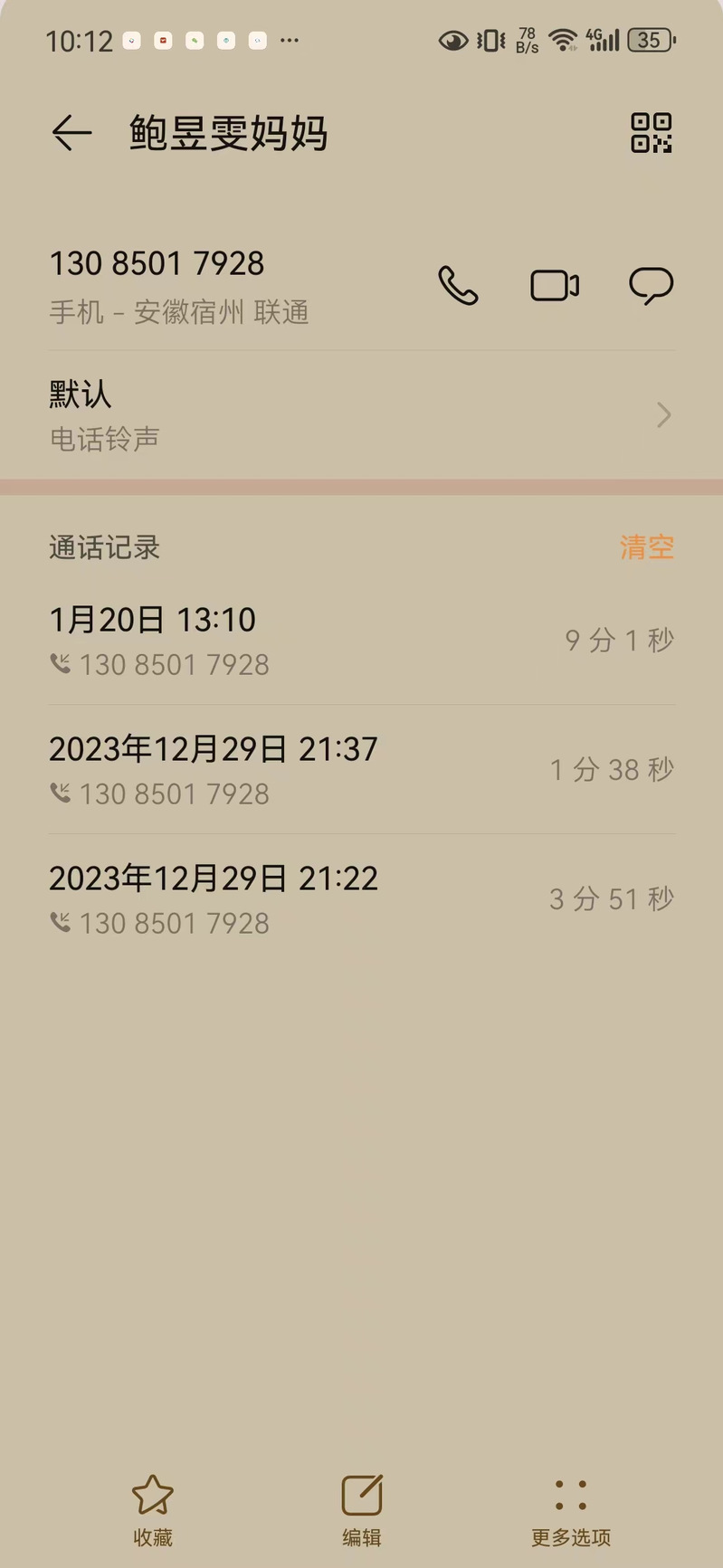Add contact to favorites with 收藏

(x=152, y=1507)
